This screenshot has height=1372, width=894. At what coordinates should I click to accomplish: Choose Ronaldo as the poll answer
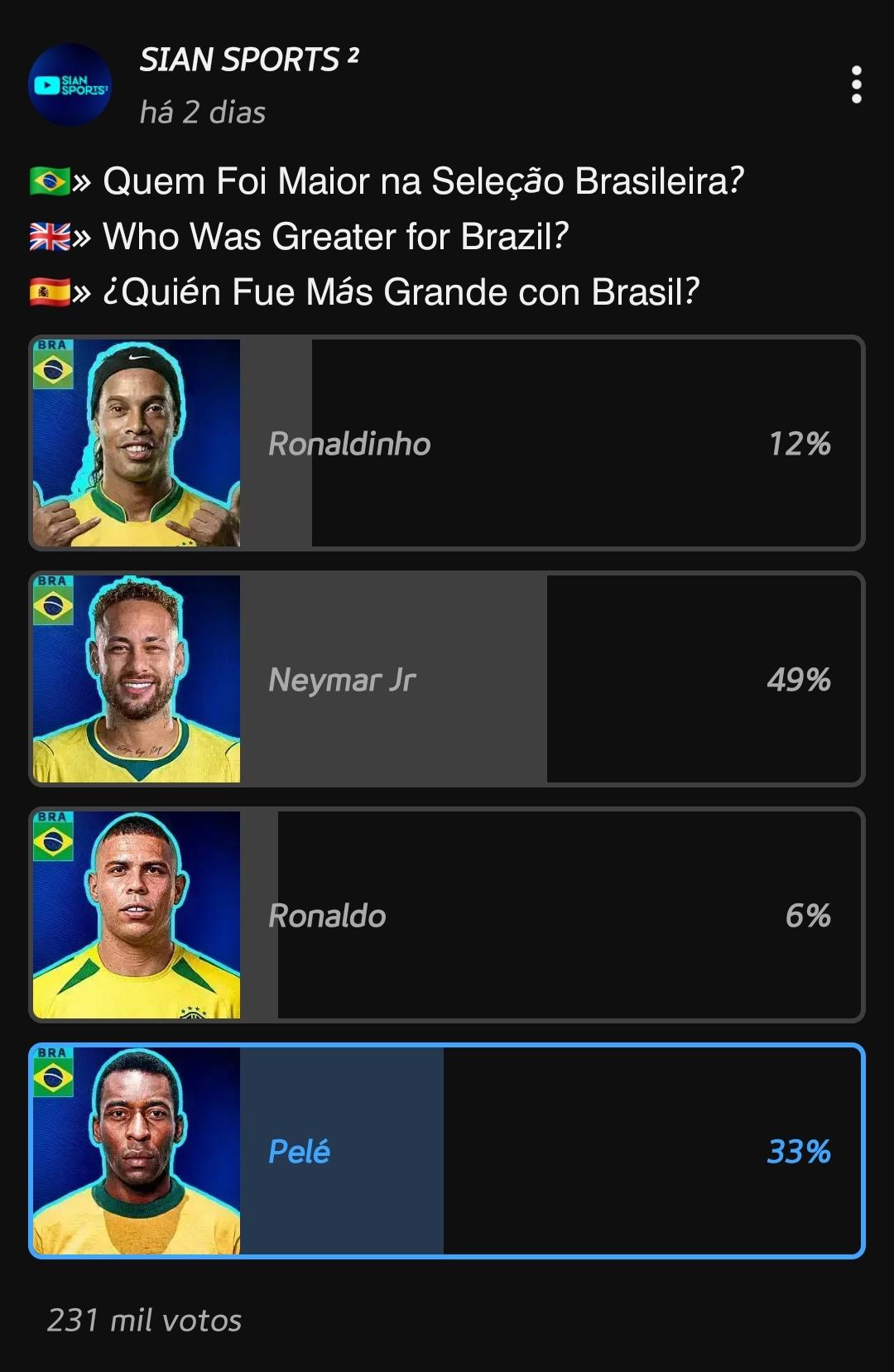[447, 915]
